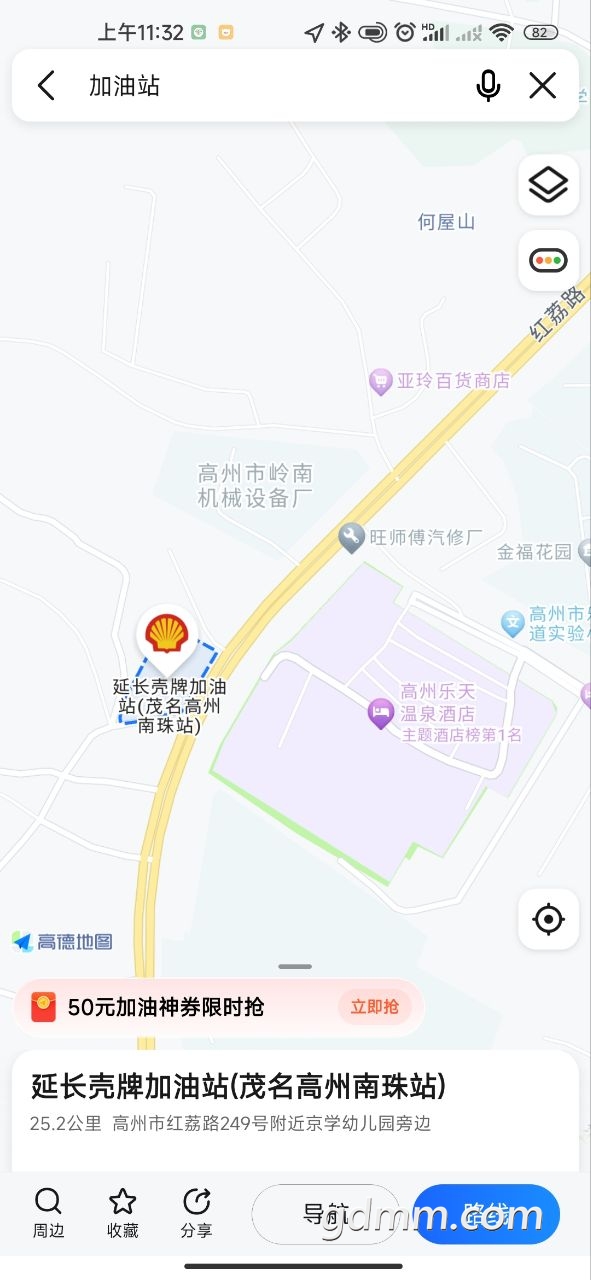The image size is (591, 1280).
Task: Tap 高州乐天温泉酒店 map marker
Action: (x=380, y=714)
